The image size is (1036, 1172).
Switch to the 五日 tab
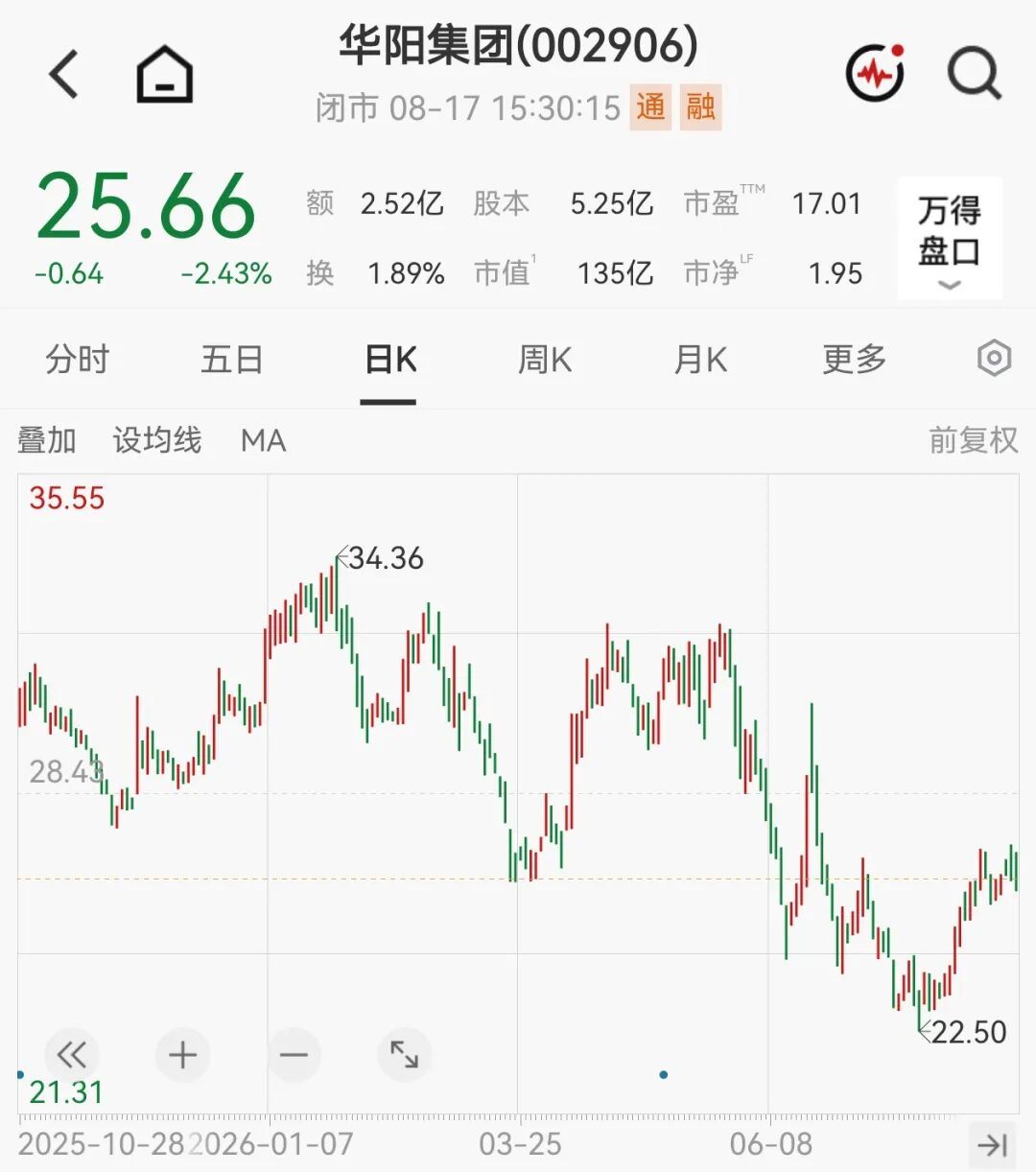click(232, 360)
